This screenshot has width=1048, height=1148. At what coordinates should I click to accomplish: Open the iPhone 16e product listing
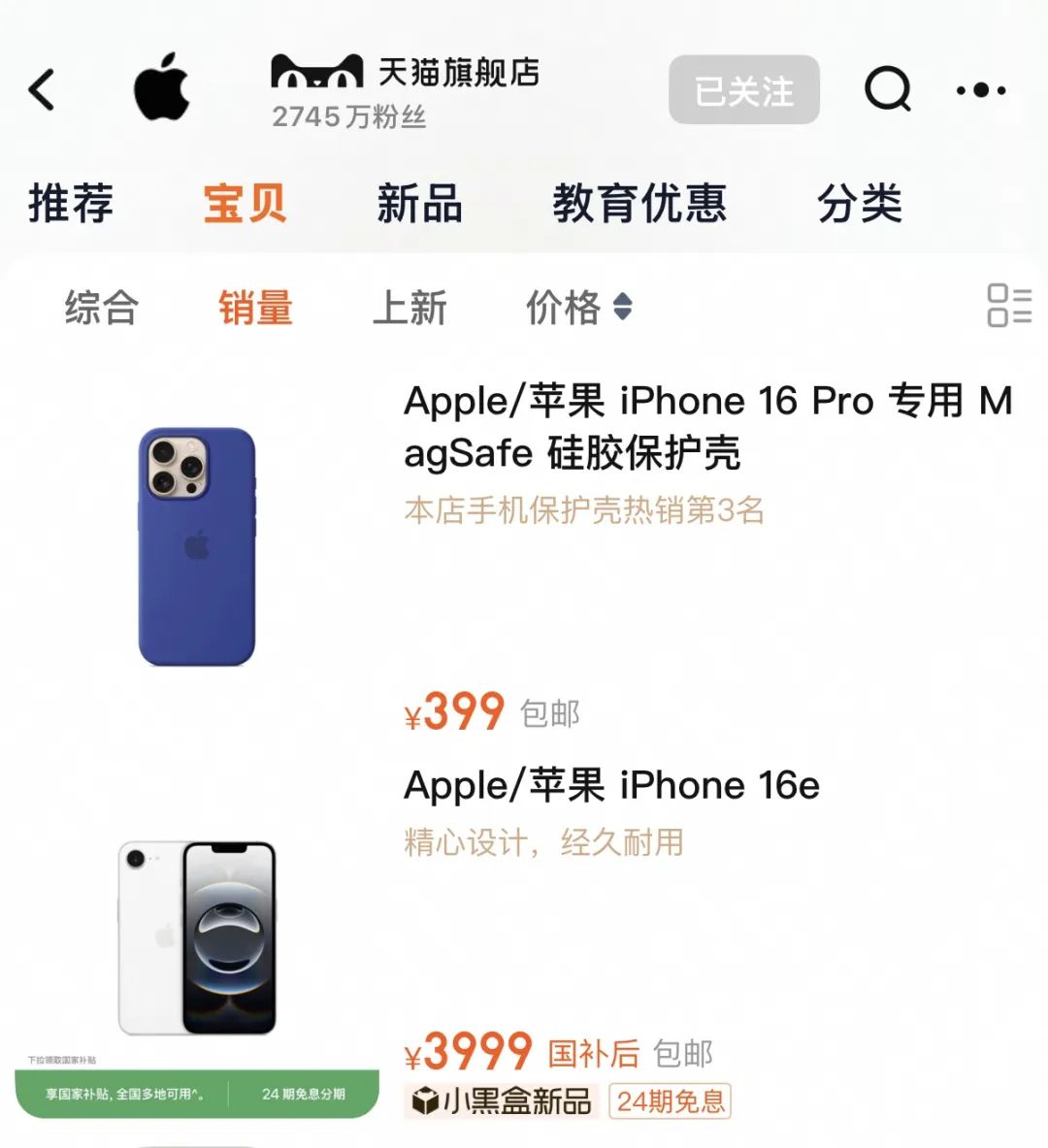pyautogui.click(x=611, y=785)
